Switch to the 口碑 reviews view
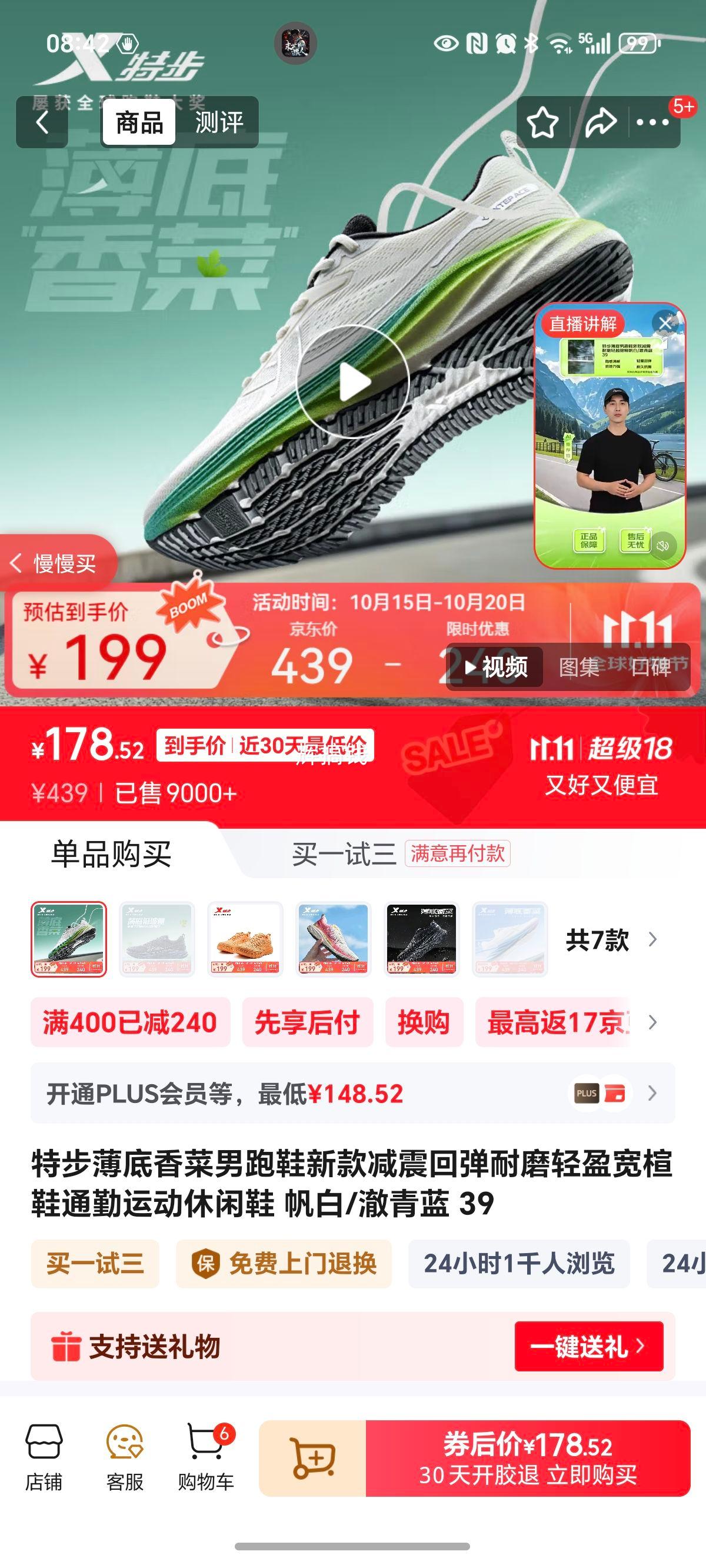This screenshot has width=706, height=1568. [650, 667]
